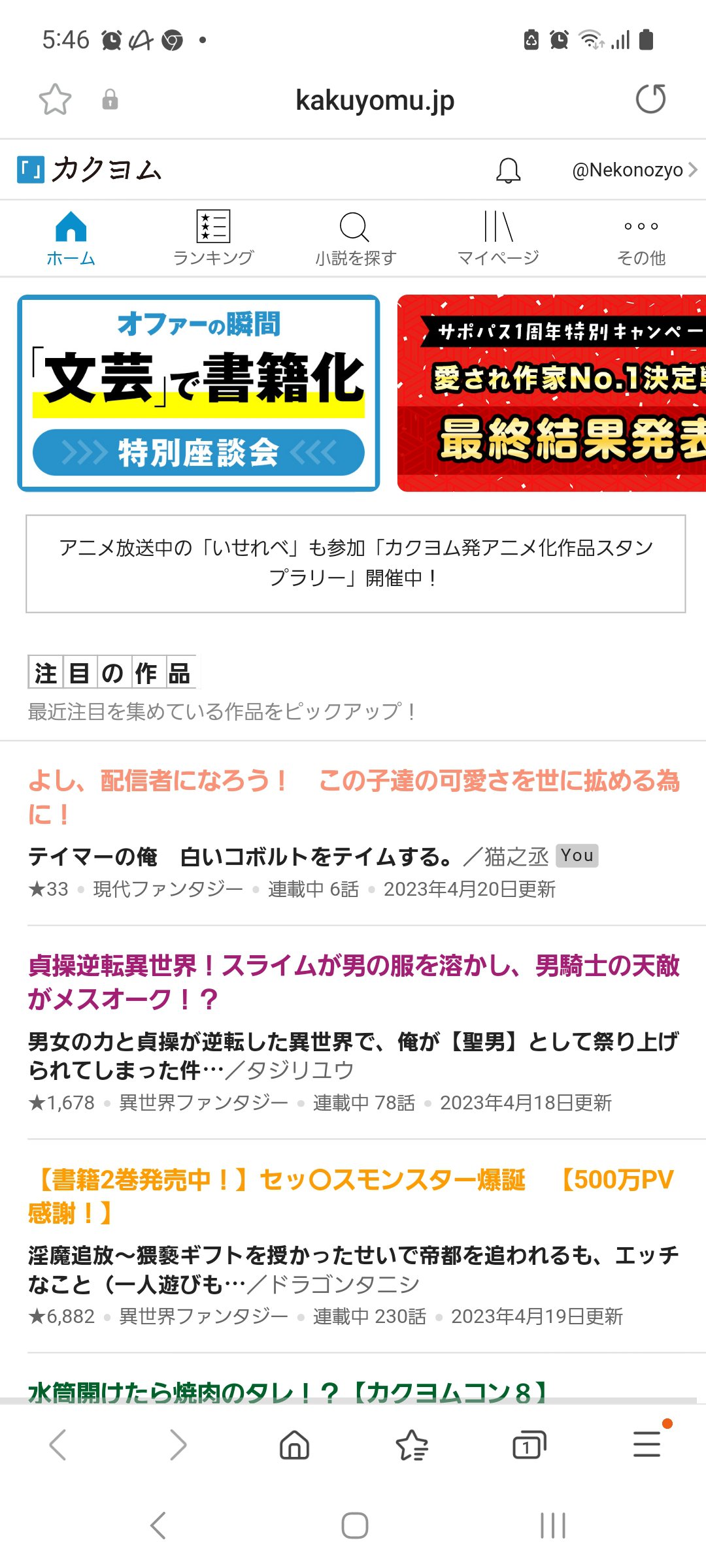Open the browser hamburger menu
706x1568 pixels.
[x=647, y=1445]
